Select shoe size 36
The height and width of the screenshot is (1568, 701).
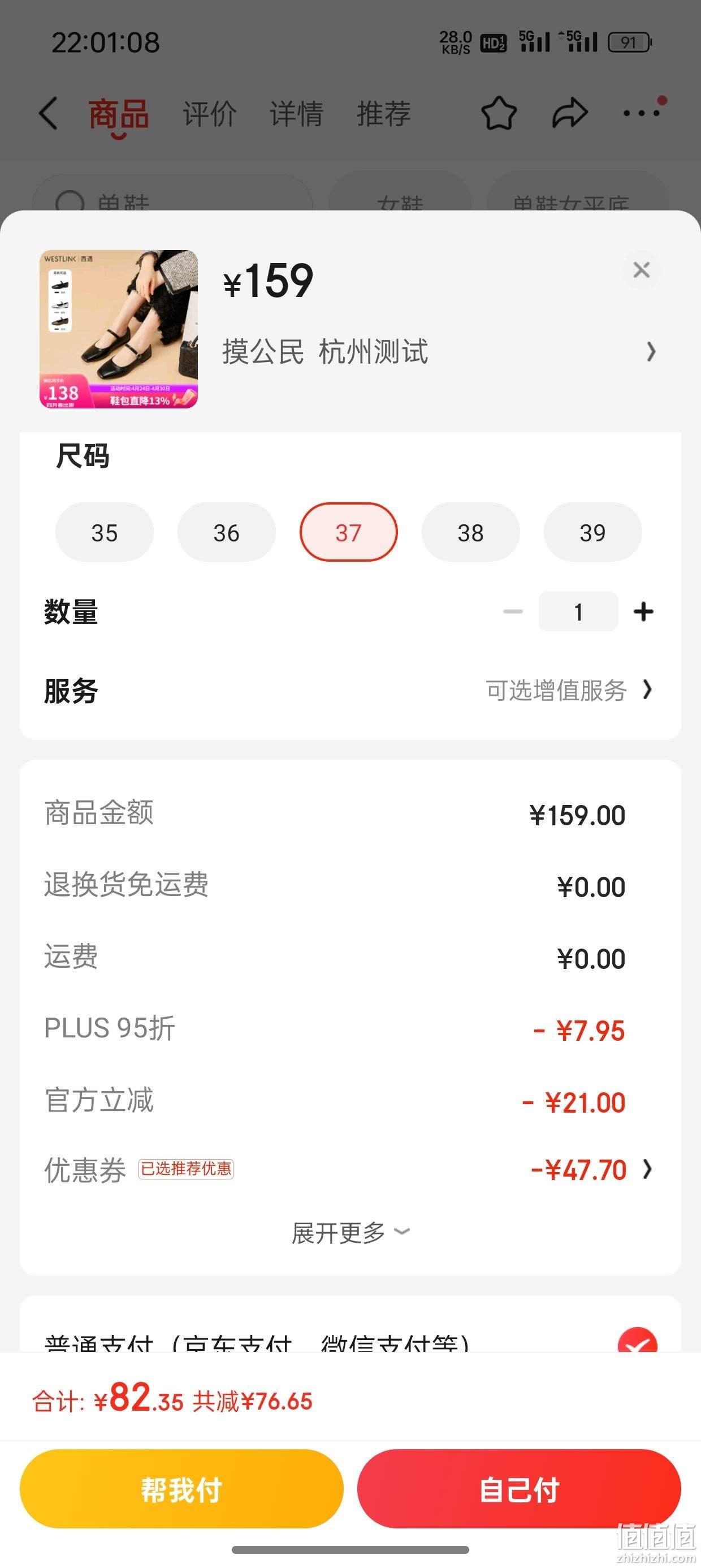click(x=226, y=533)
